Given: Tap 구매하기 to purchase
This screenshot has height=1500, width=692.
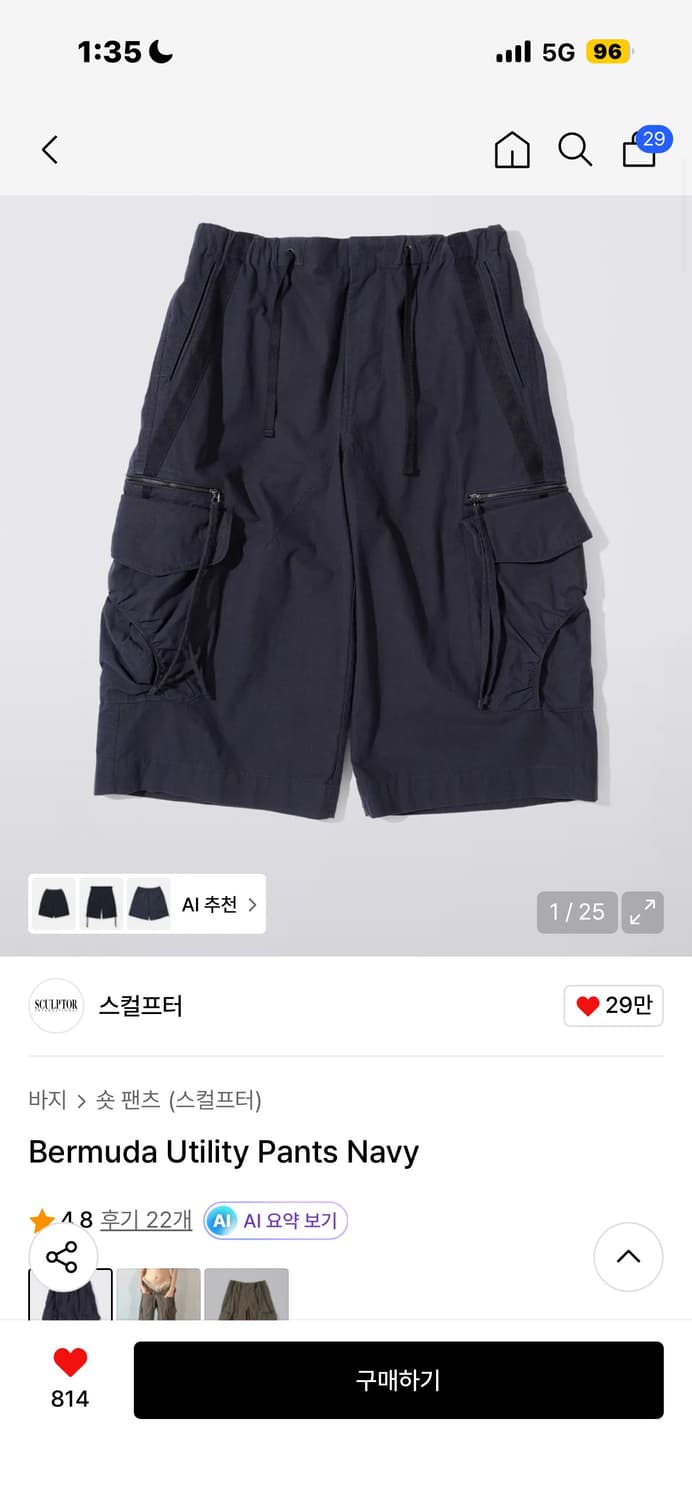Looking at the screenshot, I should click(398, 1380).
